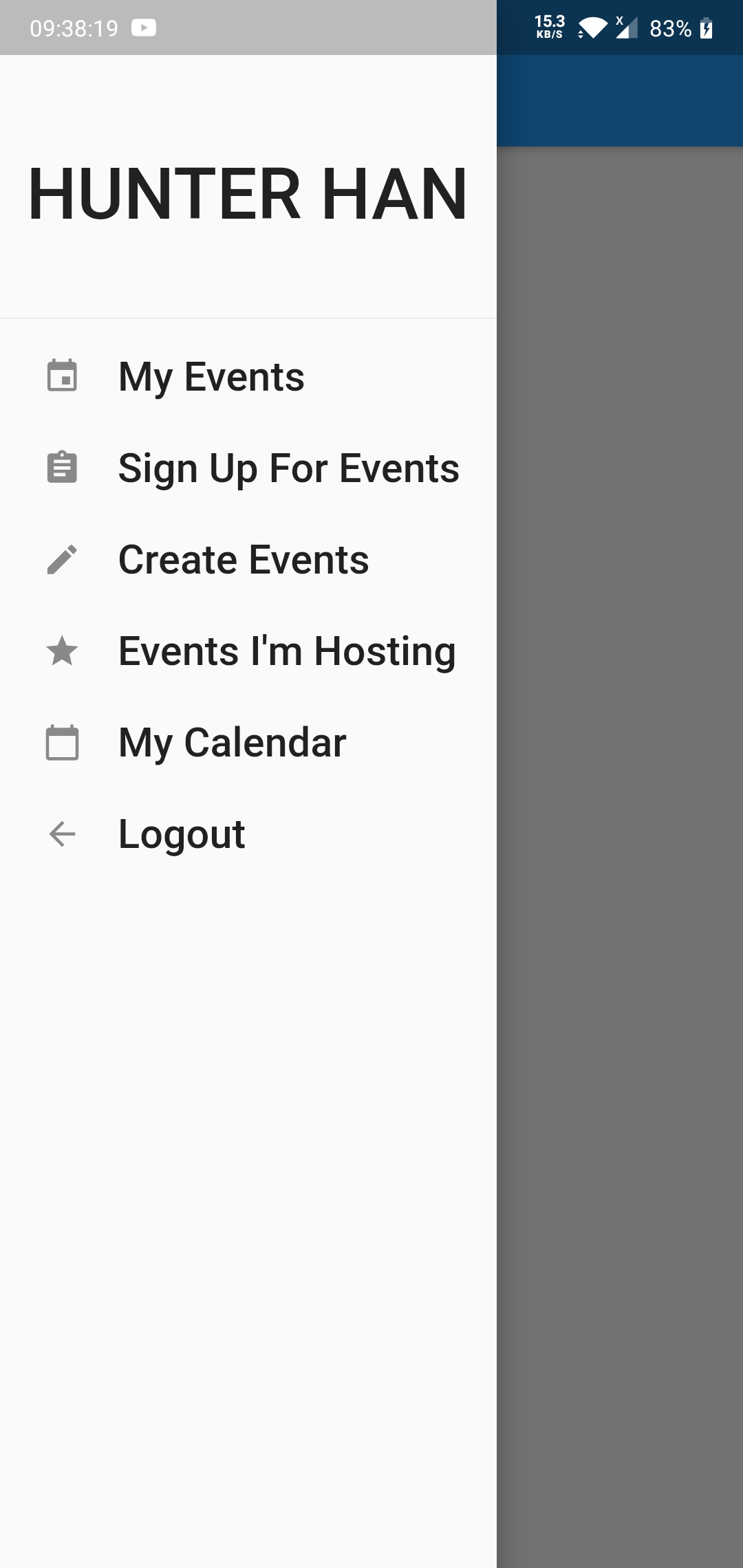Open My Events from the drawer
Image resolution: width=743 pixels, height=1568 pixels.
pos(211,377)
